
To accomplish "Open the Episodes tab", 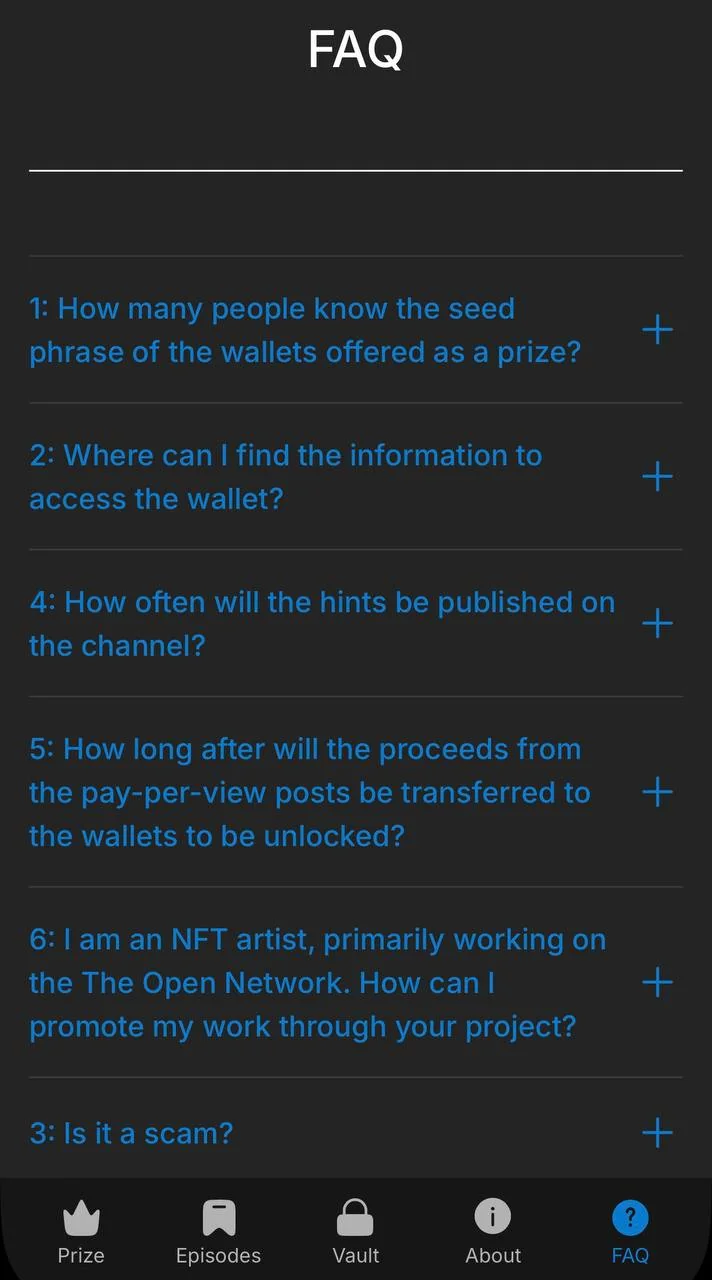I will 218,1233.
